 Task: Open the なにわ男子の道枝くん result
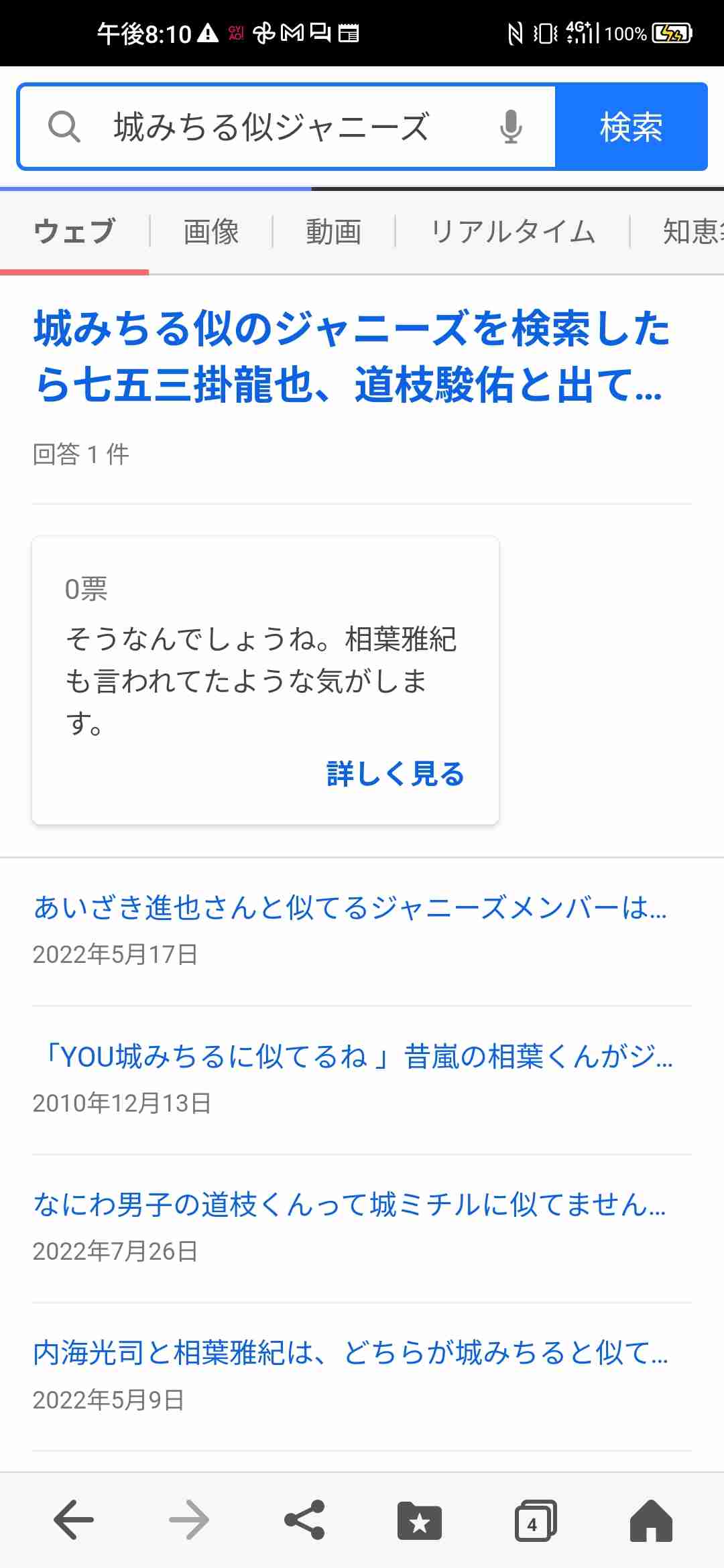click(350, 1204)
